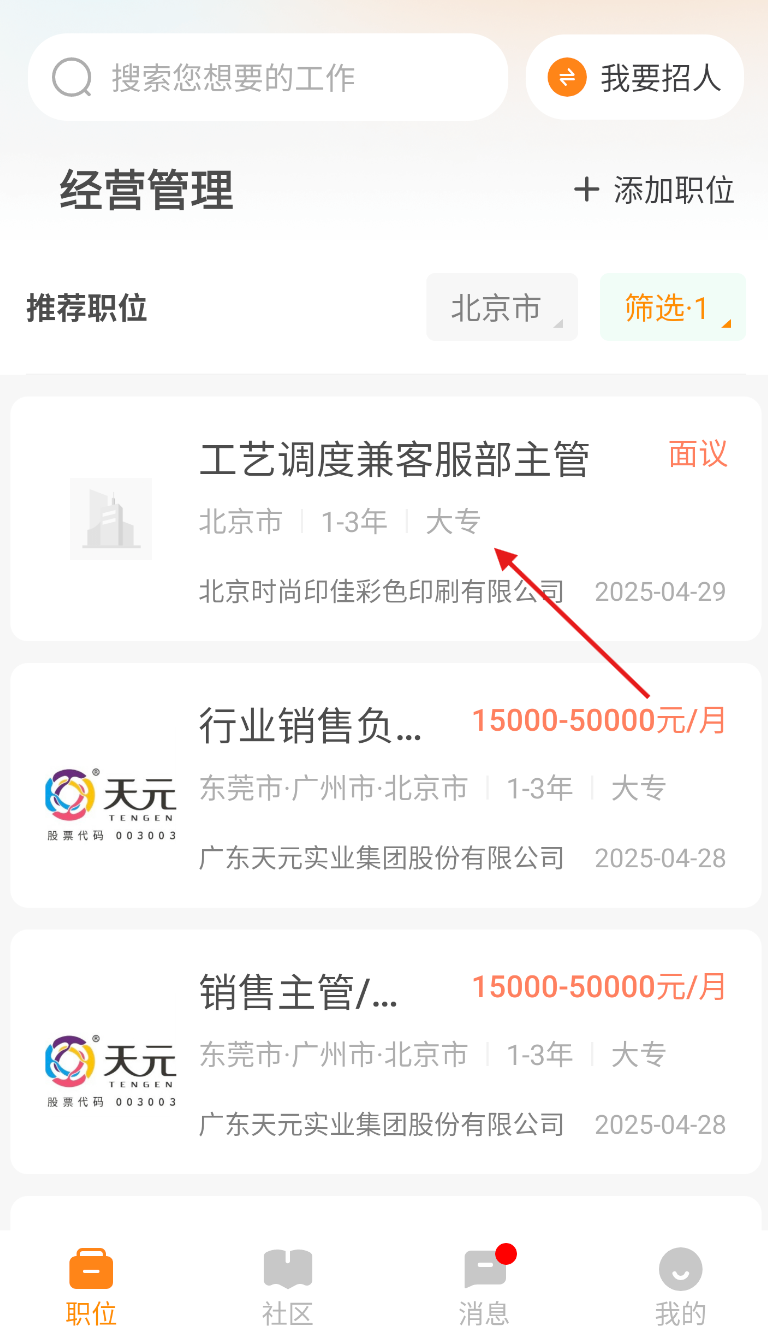Open the 北京市 city dropdown
Screen dimensions: 768x1333
coord(502,307)
